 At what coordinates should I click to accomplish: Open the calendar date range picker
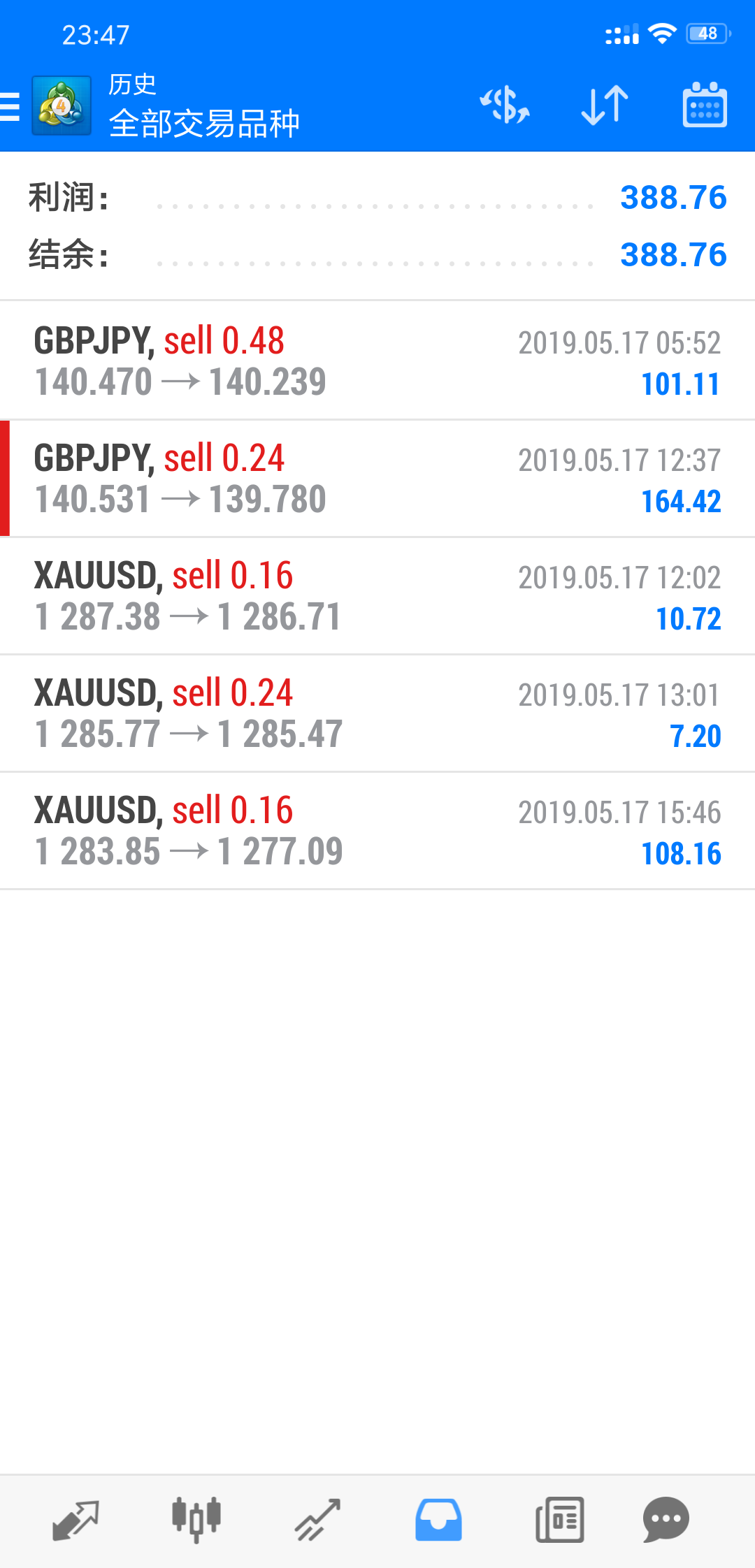pos(704,106)
